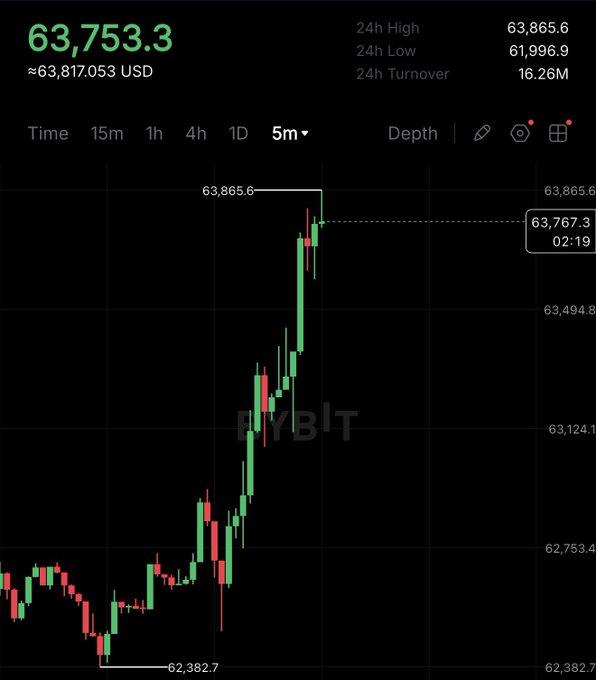Select the 1D timeframe
596x680 pixels.
[x=238, y=134]
